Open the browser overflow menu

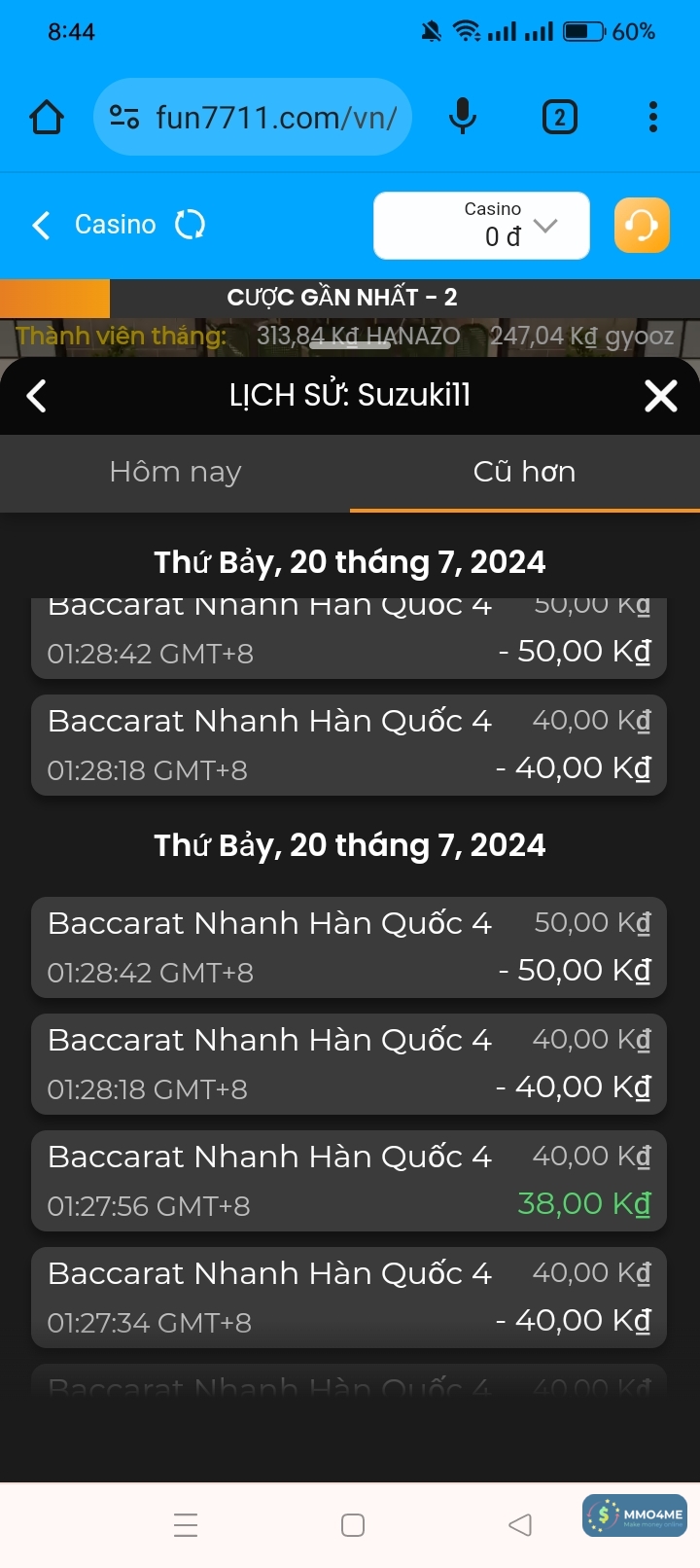[653, 118]
